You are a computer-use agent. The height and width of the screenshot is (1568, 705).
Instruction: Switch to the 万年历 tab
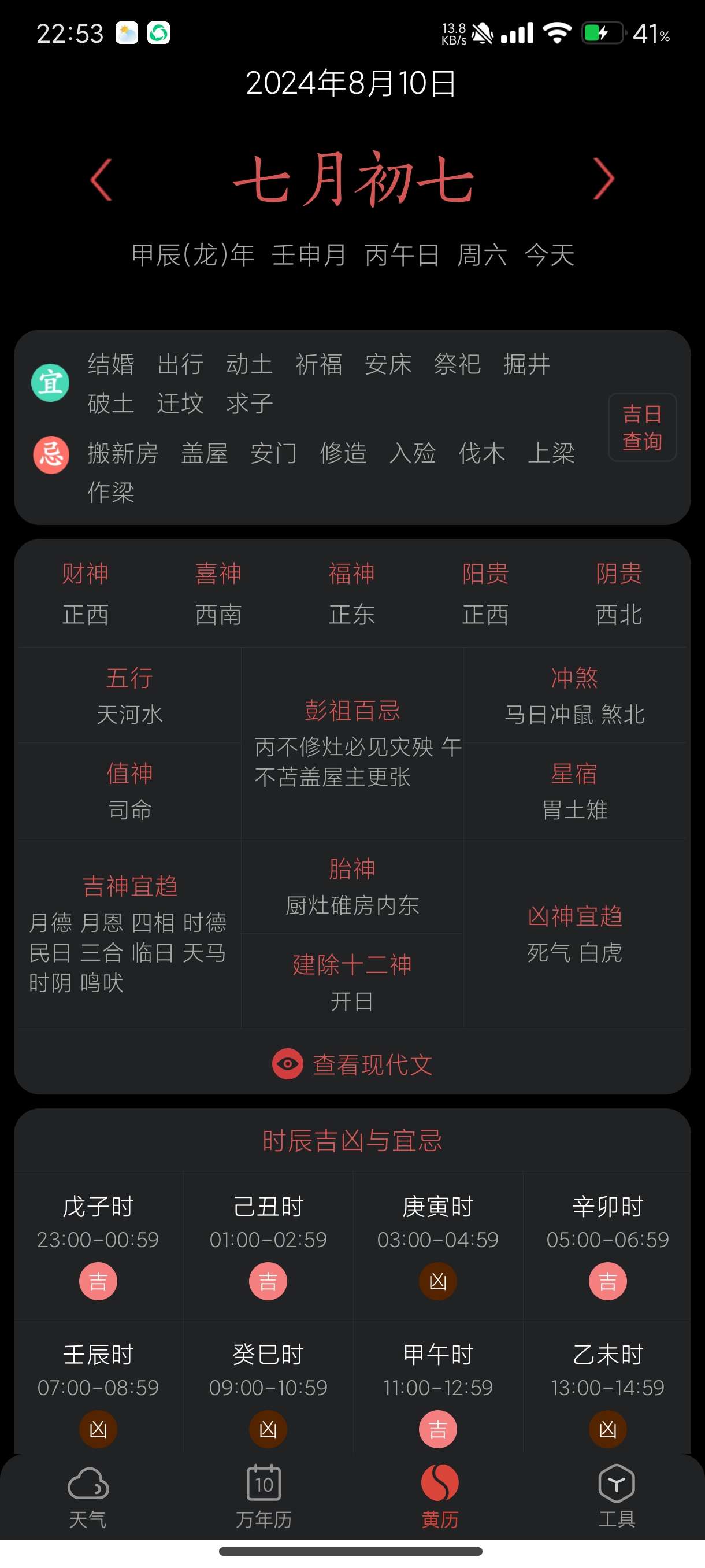[x=264, y=1496]
